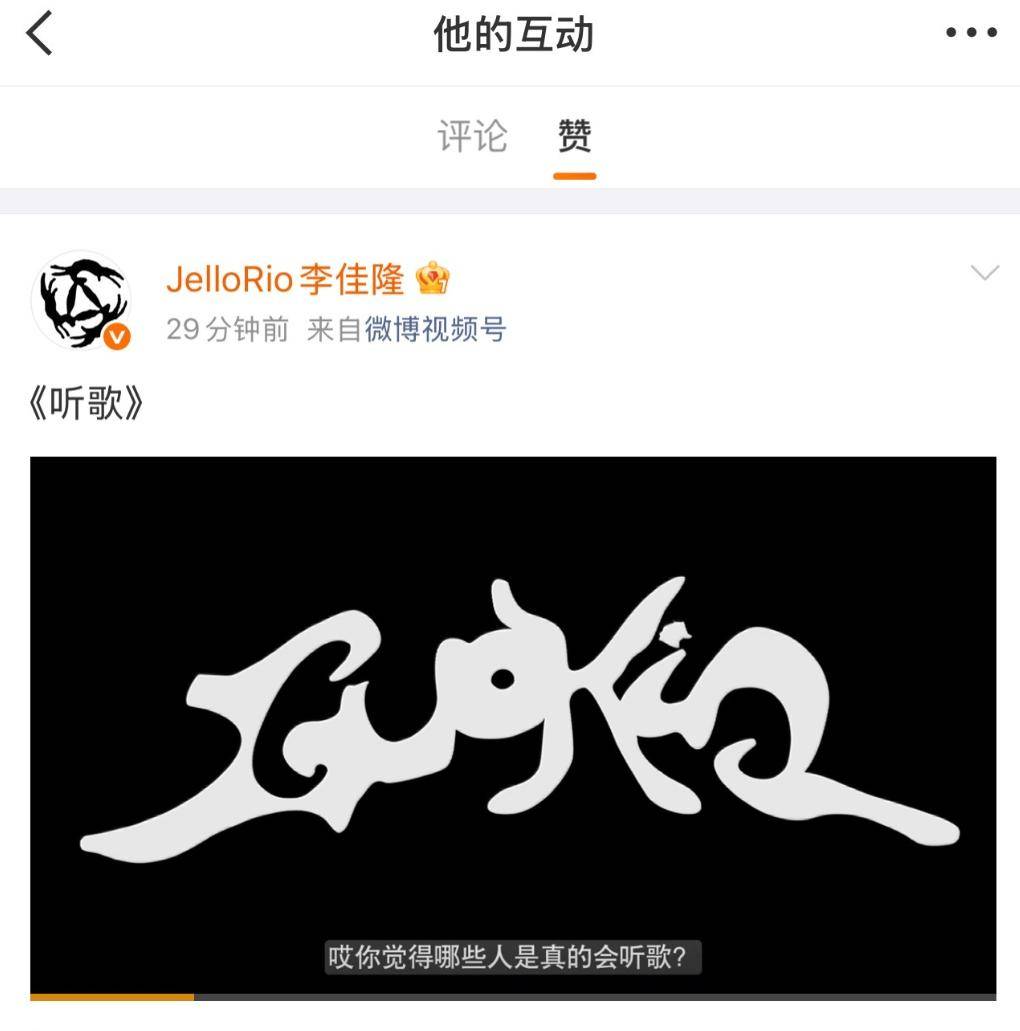Expand the post options chevron
The image size is (1020, 1031).
[984, 273]
